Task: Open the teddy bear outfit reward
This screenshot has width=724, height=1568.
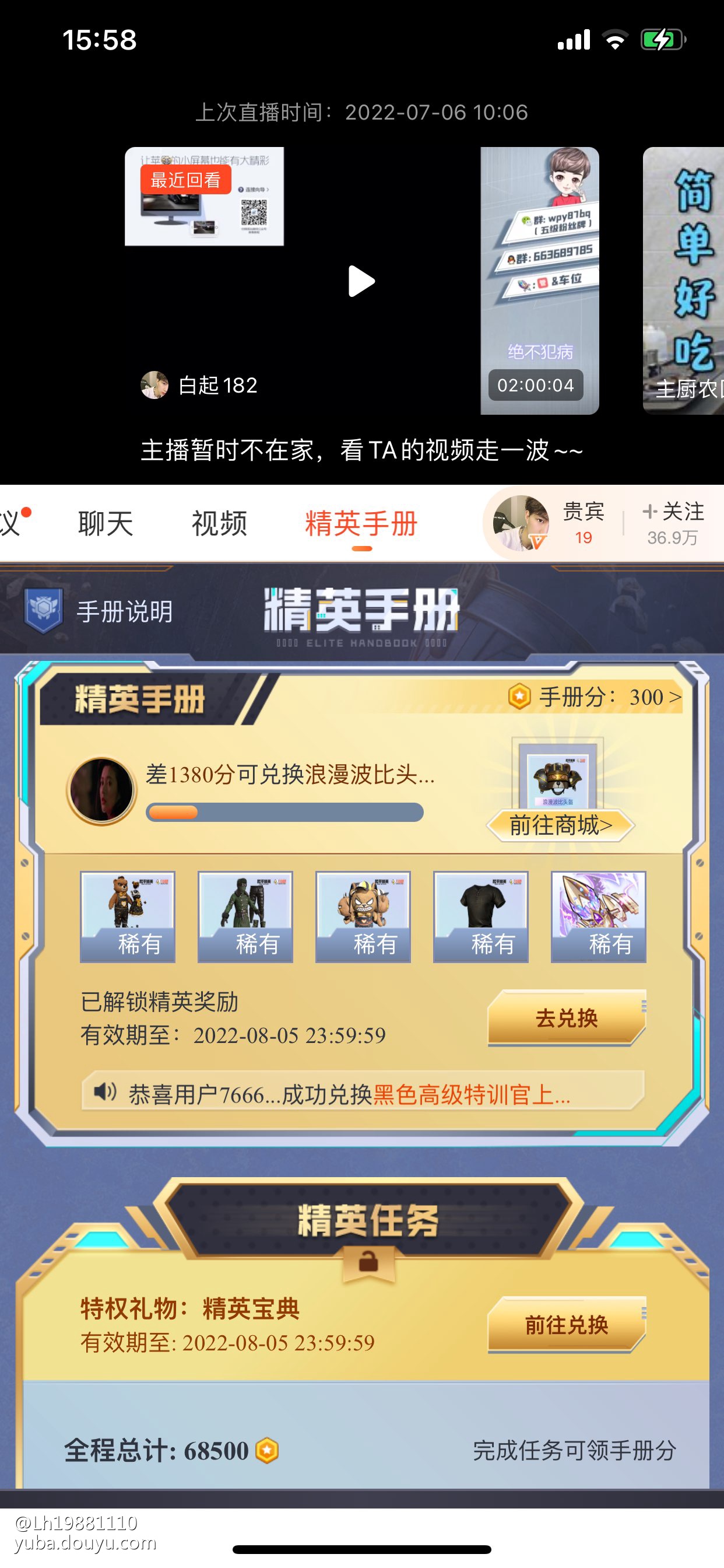Action: [128, 916]
